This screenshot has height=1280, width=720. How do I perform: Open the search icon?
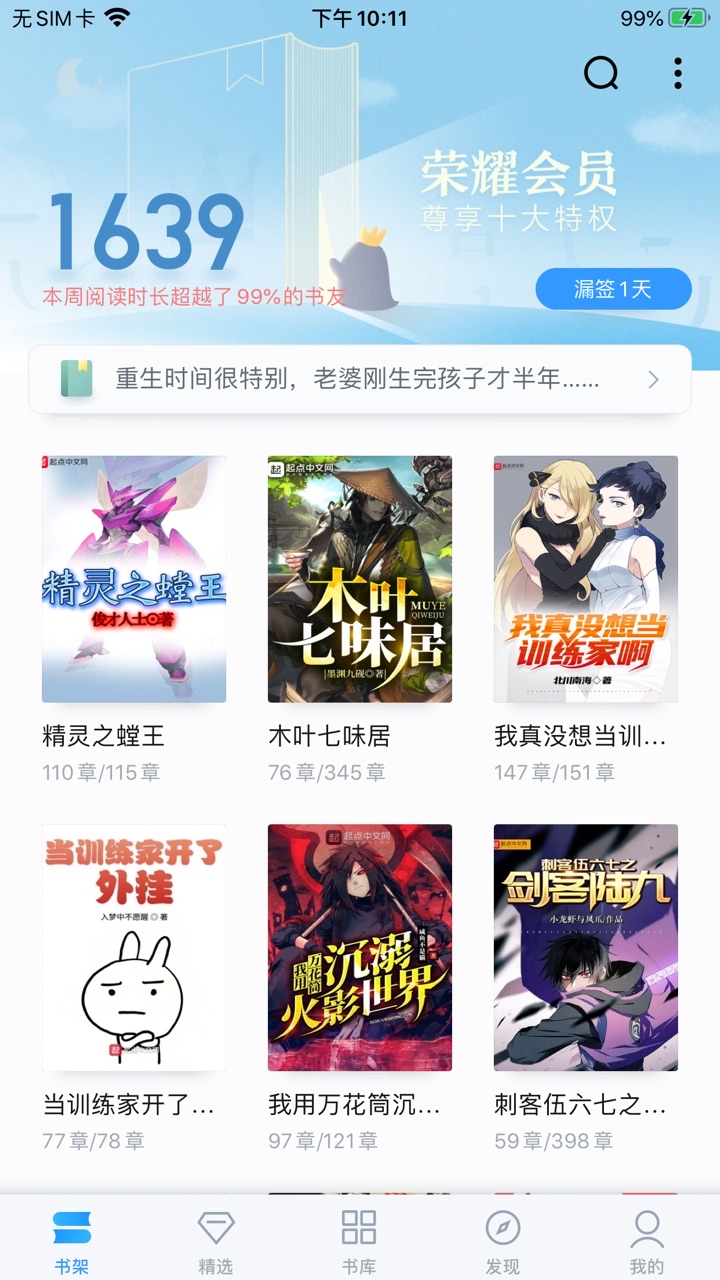pyautogui.click(x=601, y=73)
